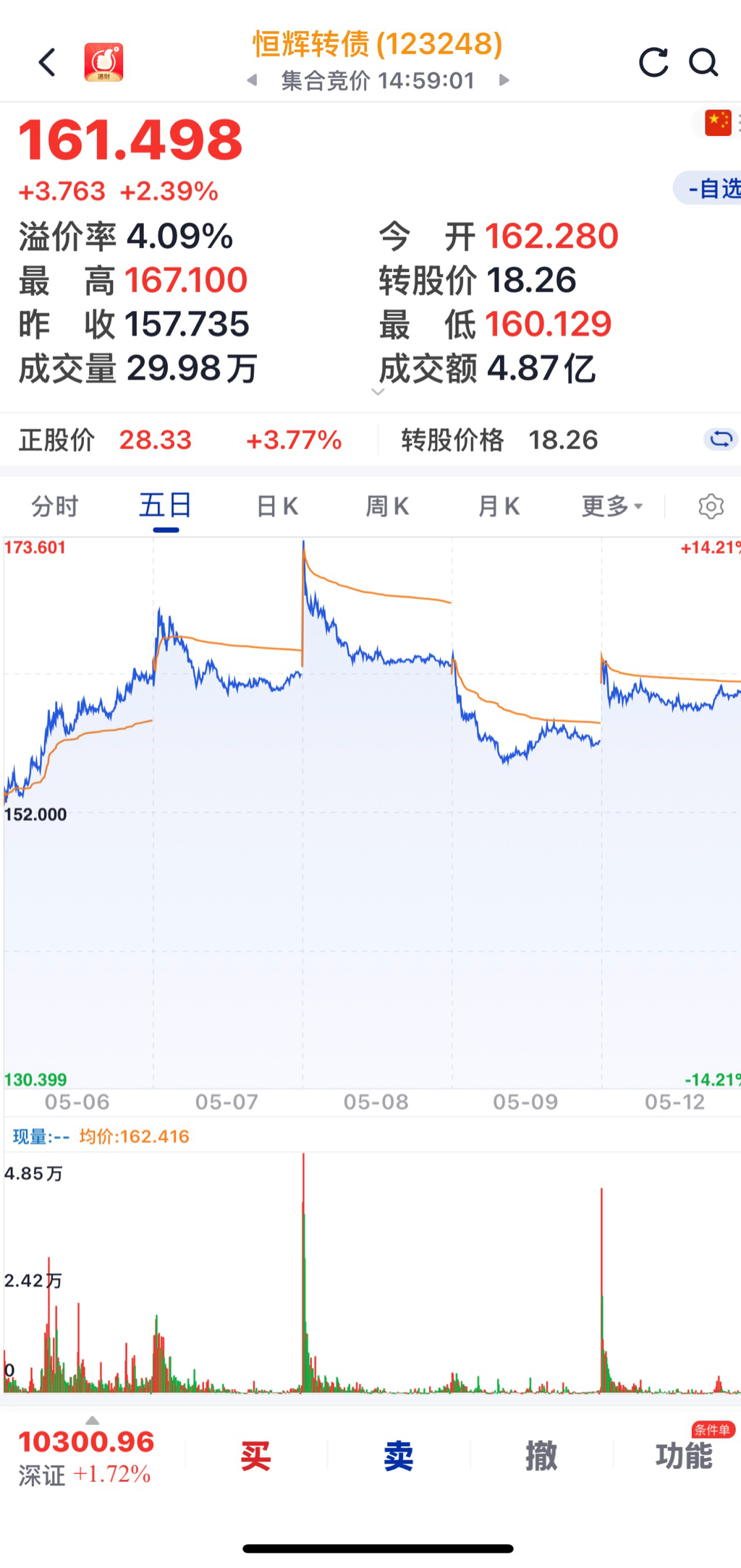Select the 五日 chart tab
The image size is (741, 1568).
(x=165, y=506)
